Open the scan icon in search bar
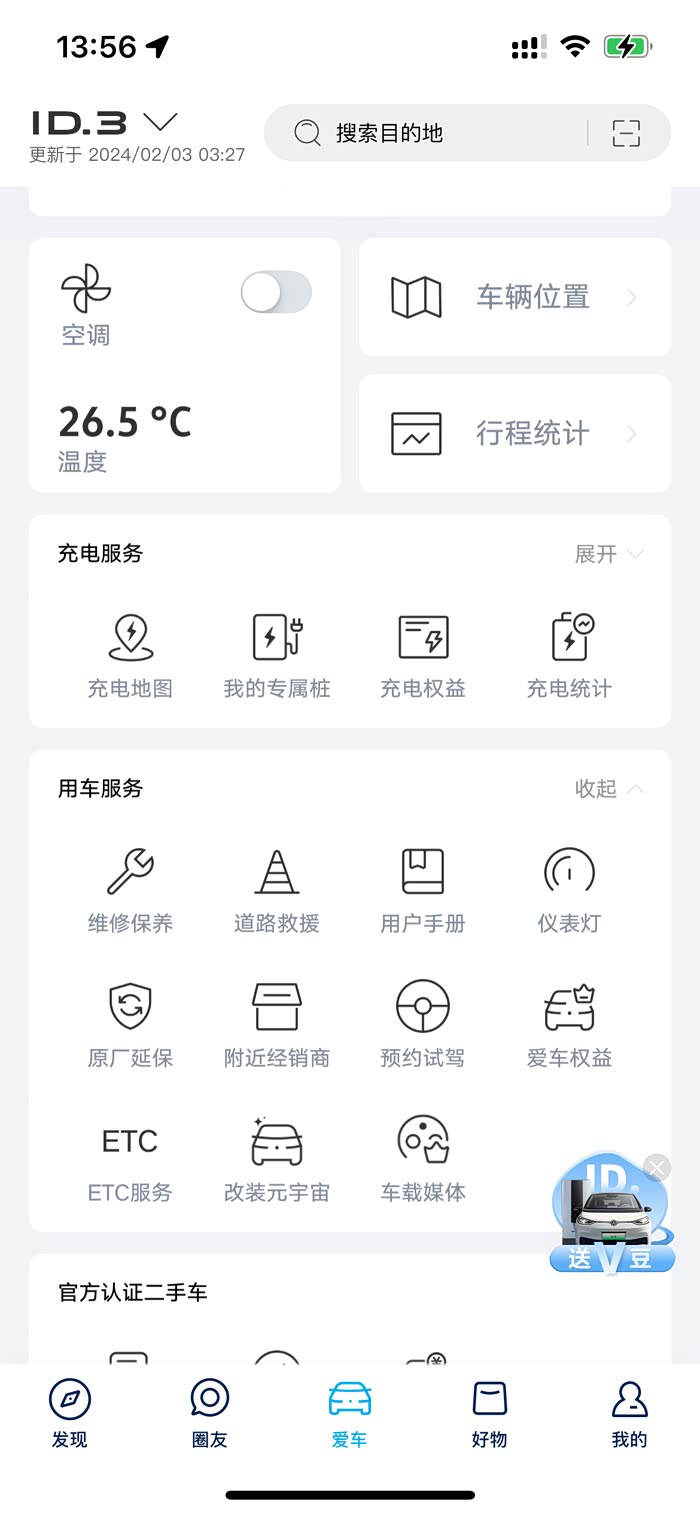The height and width of the screenshot is (1514, 700). pyautogui.click(x=626, y=133)
